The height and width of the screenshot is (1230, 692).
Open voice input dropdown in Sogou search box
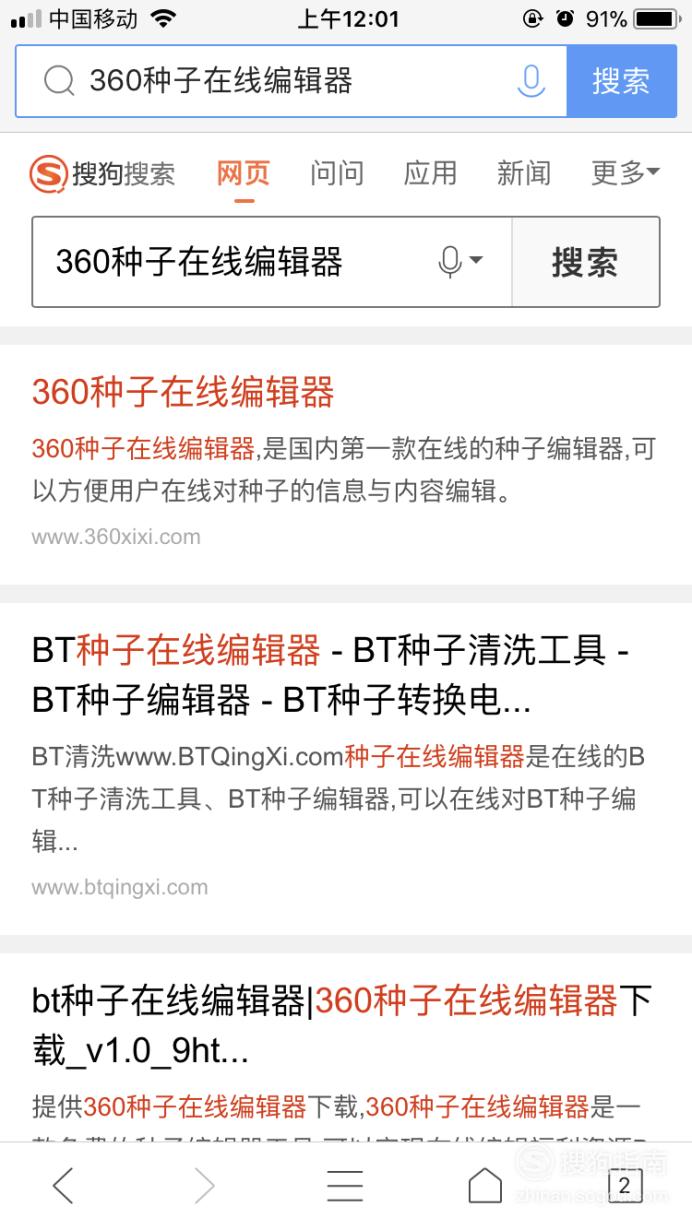tap(460, 262)
